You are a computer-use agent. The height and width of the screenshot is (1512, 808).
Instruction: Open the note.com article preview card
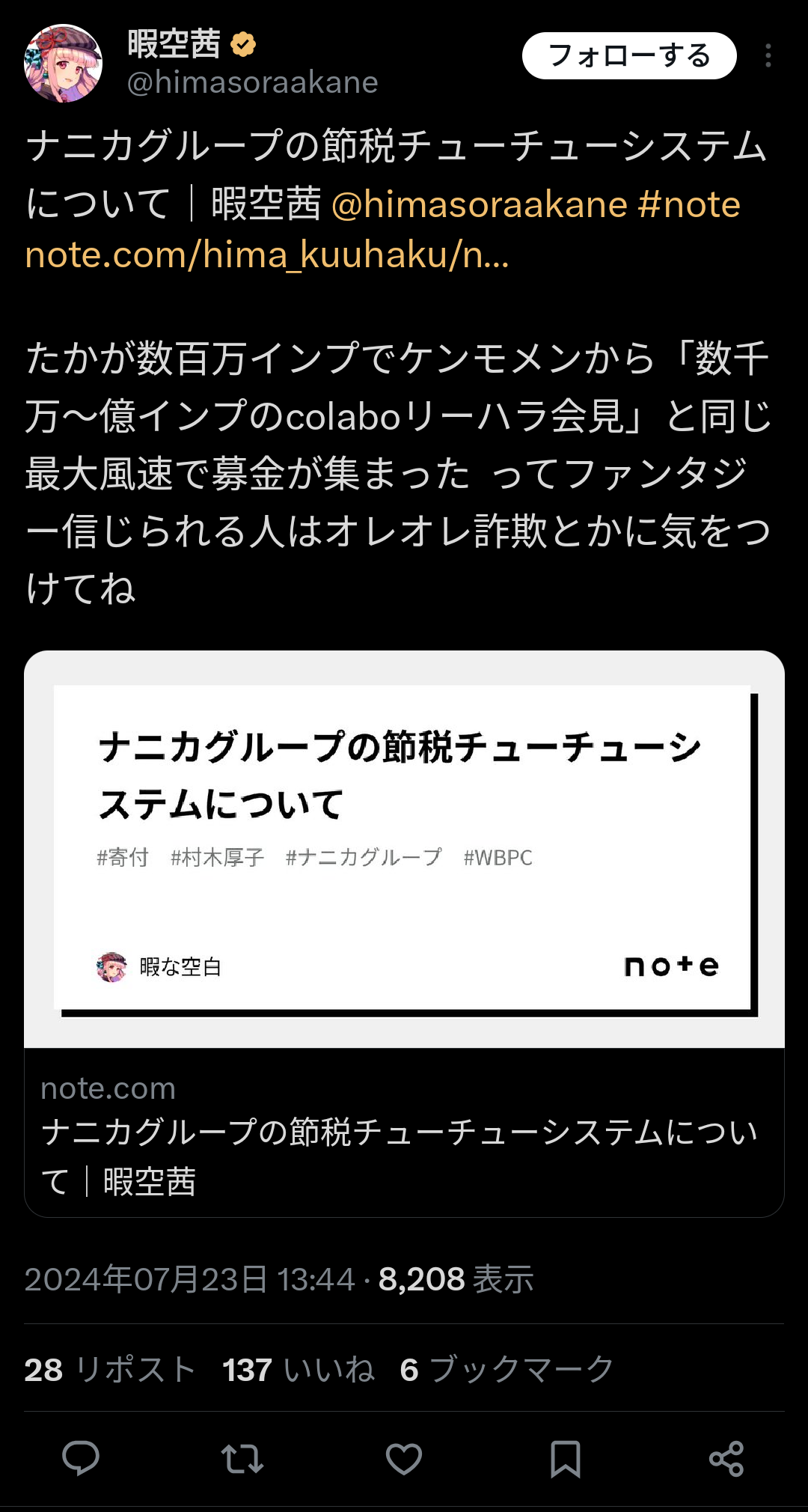pos(404,933)
